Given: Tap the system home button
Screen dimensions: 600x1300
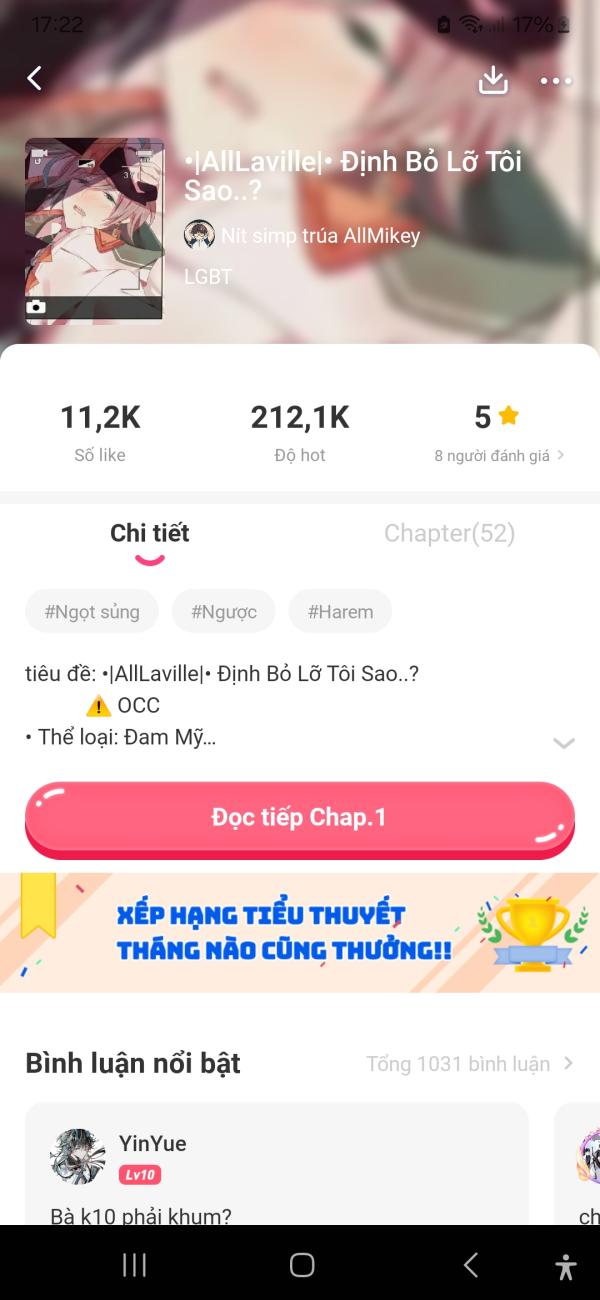Looking at the screenshot, I should coord(302,1265).
